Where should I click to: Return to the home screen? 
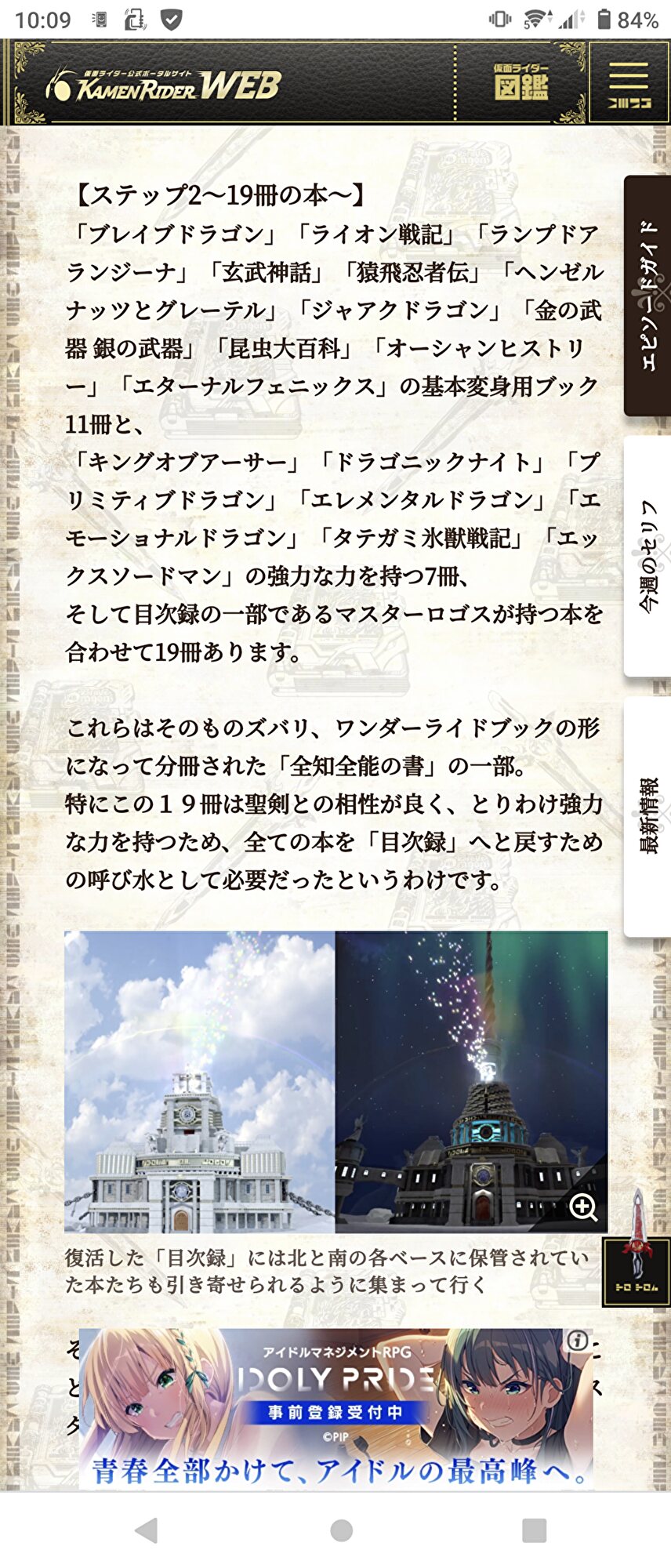(341, 1530)
